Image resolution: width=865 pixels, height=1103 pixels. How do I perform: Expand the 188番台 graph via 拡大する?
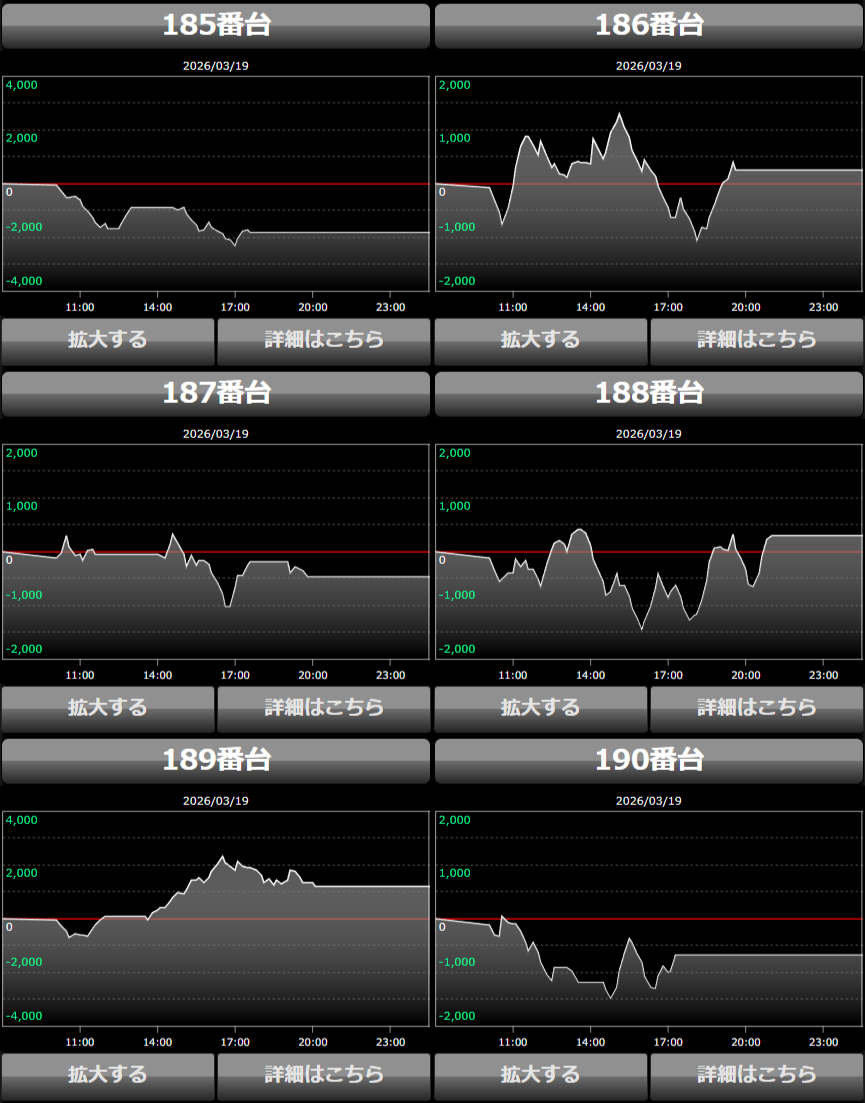(541, 709)
